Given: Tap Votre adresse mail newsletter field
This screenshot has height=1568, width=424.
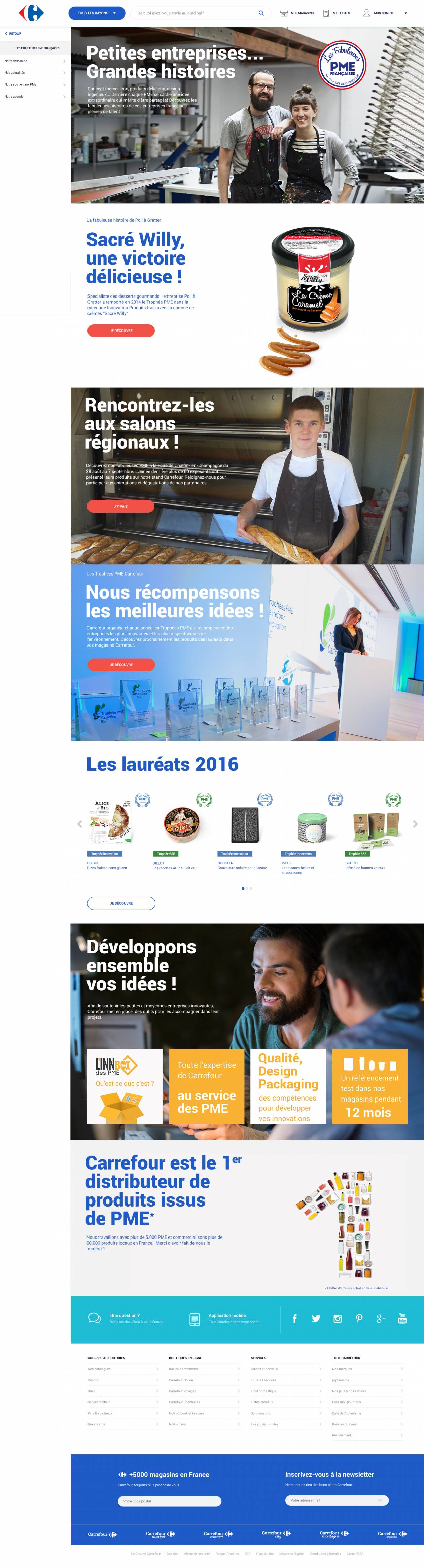Looking at the screenshot, I should pos(331,1500).
